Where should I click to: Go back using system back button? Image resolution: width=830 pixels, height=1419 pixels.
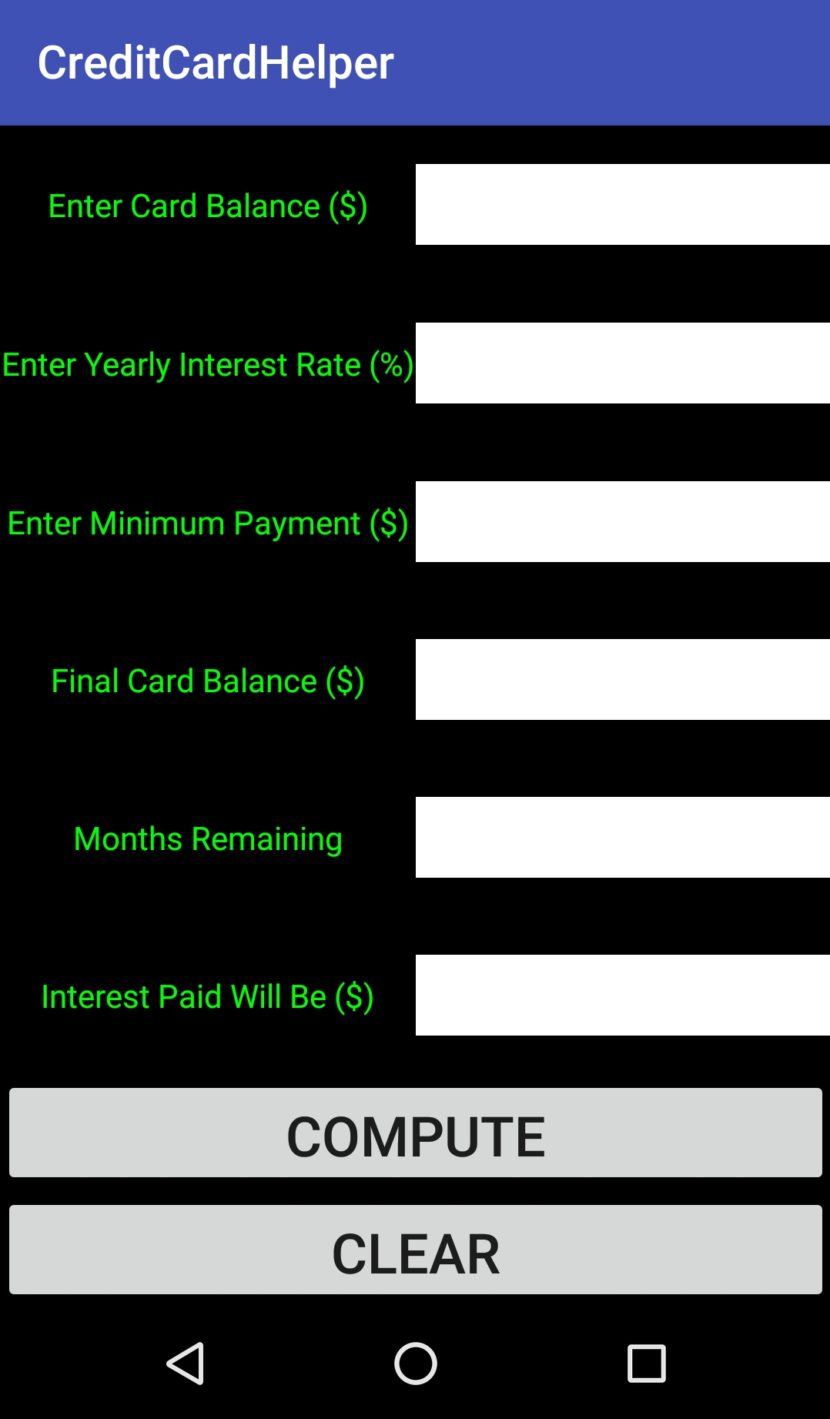tap(185, 1363)
